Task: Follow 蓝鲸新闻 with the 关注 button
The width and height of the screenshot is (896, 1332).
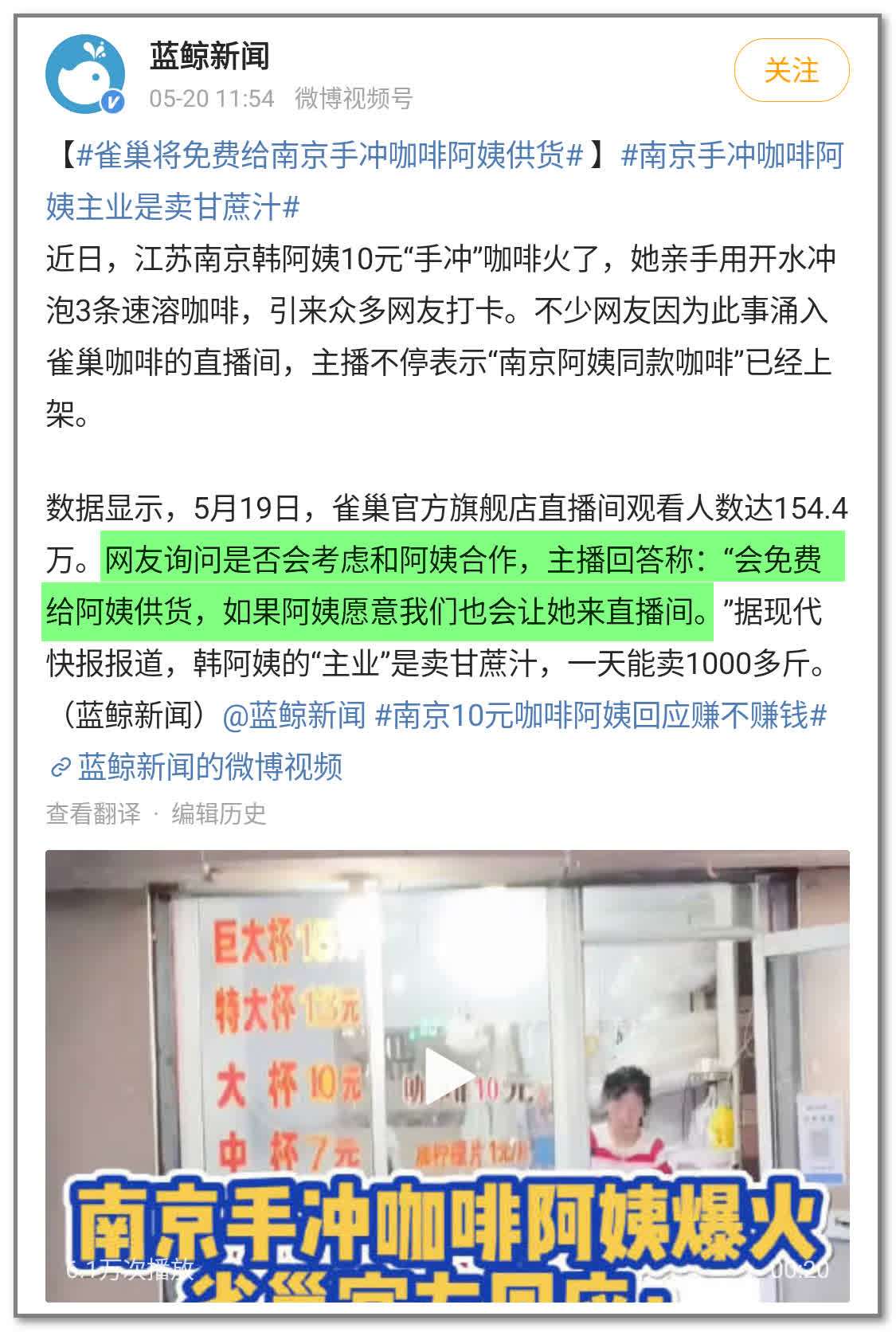Action: point(790,70)
